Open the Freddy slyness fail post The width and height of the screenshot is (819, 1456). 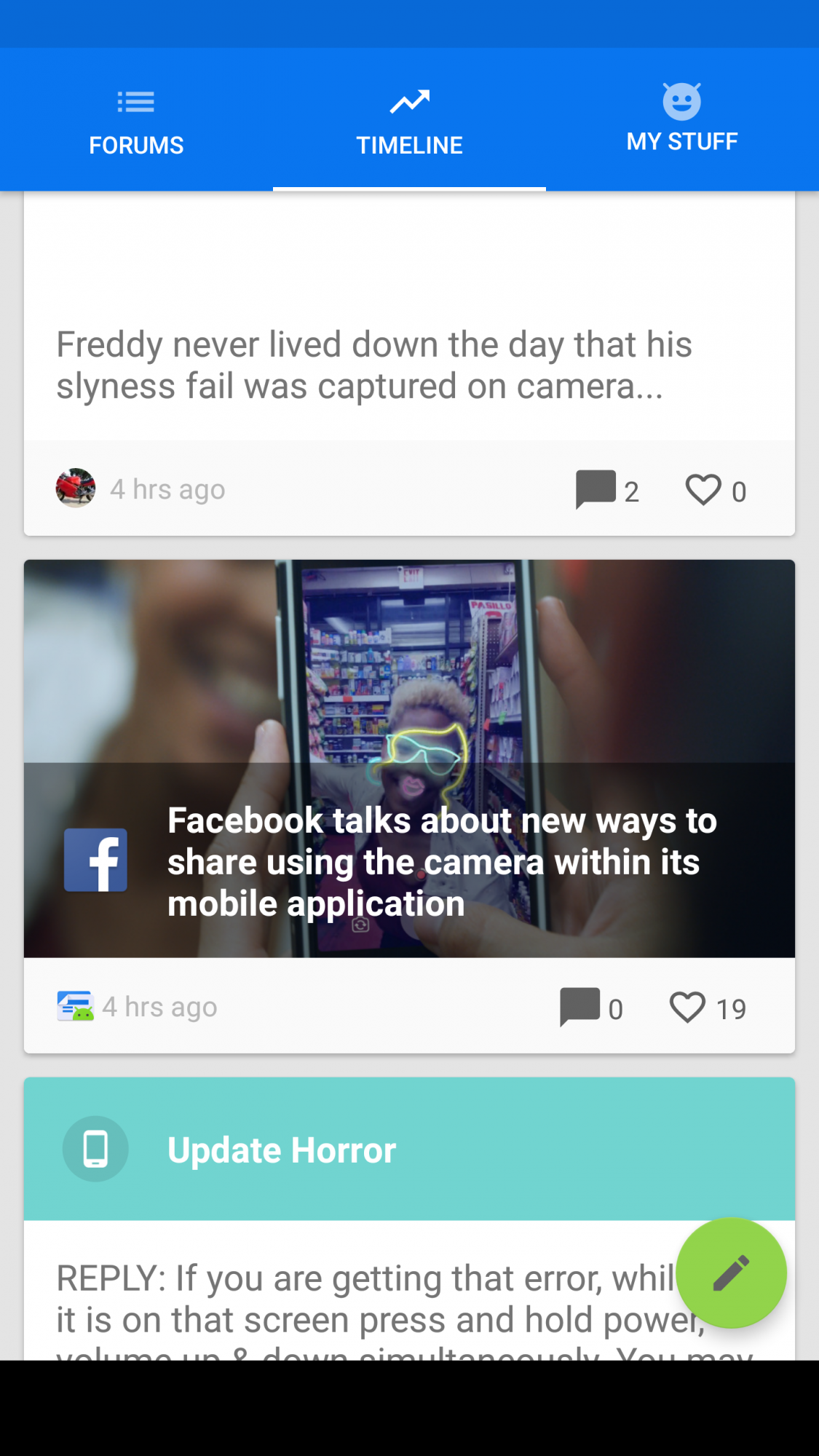pos(374,365)
